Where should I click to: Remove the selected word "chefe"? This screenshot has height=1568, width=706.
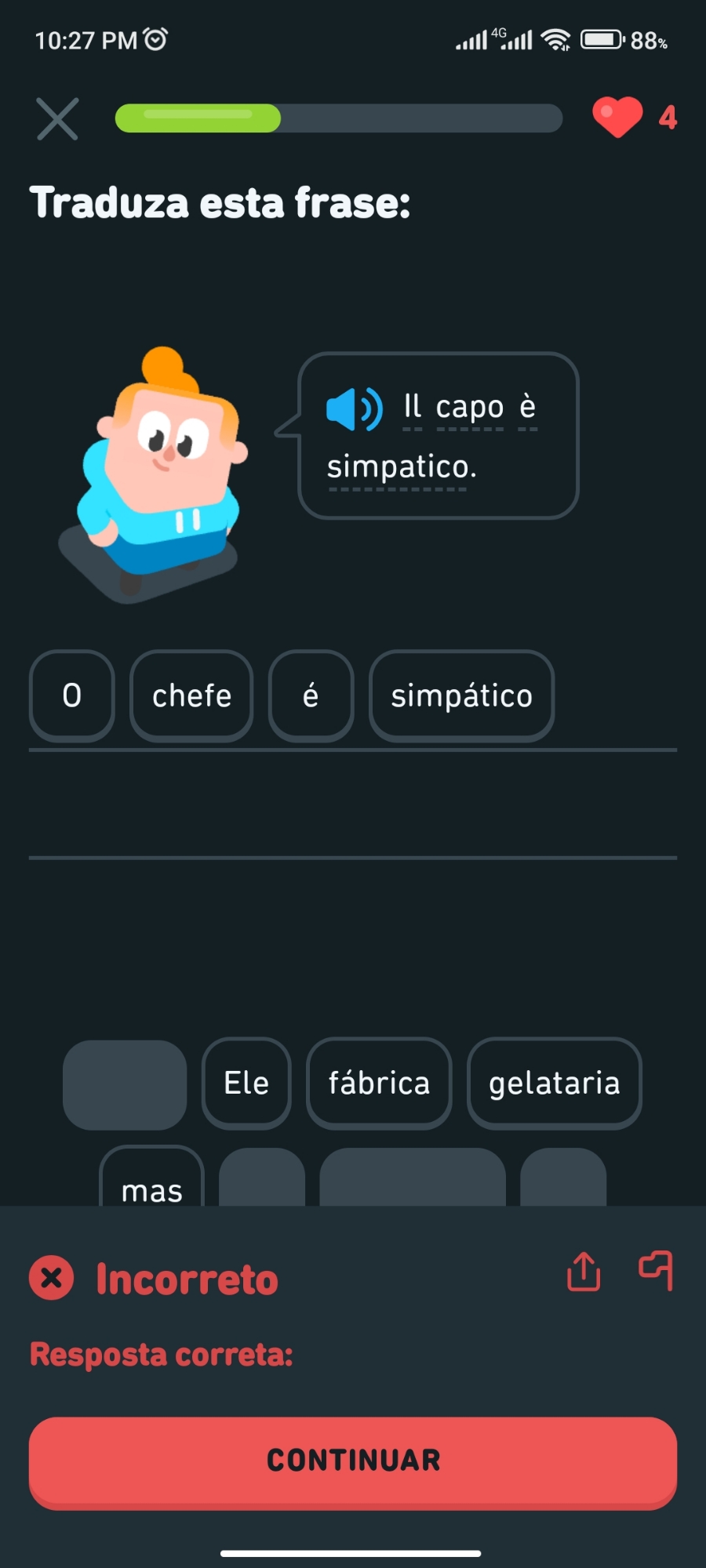pos(191,695)
